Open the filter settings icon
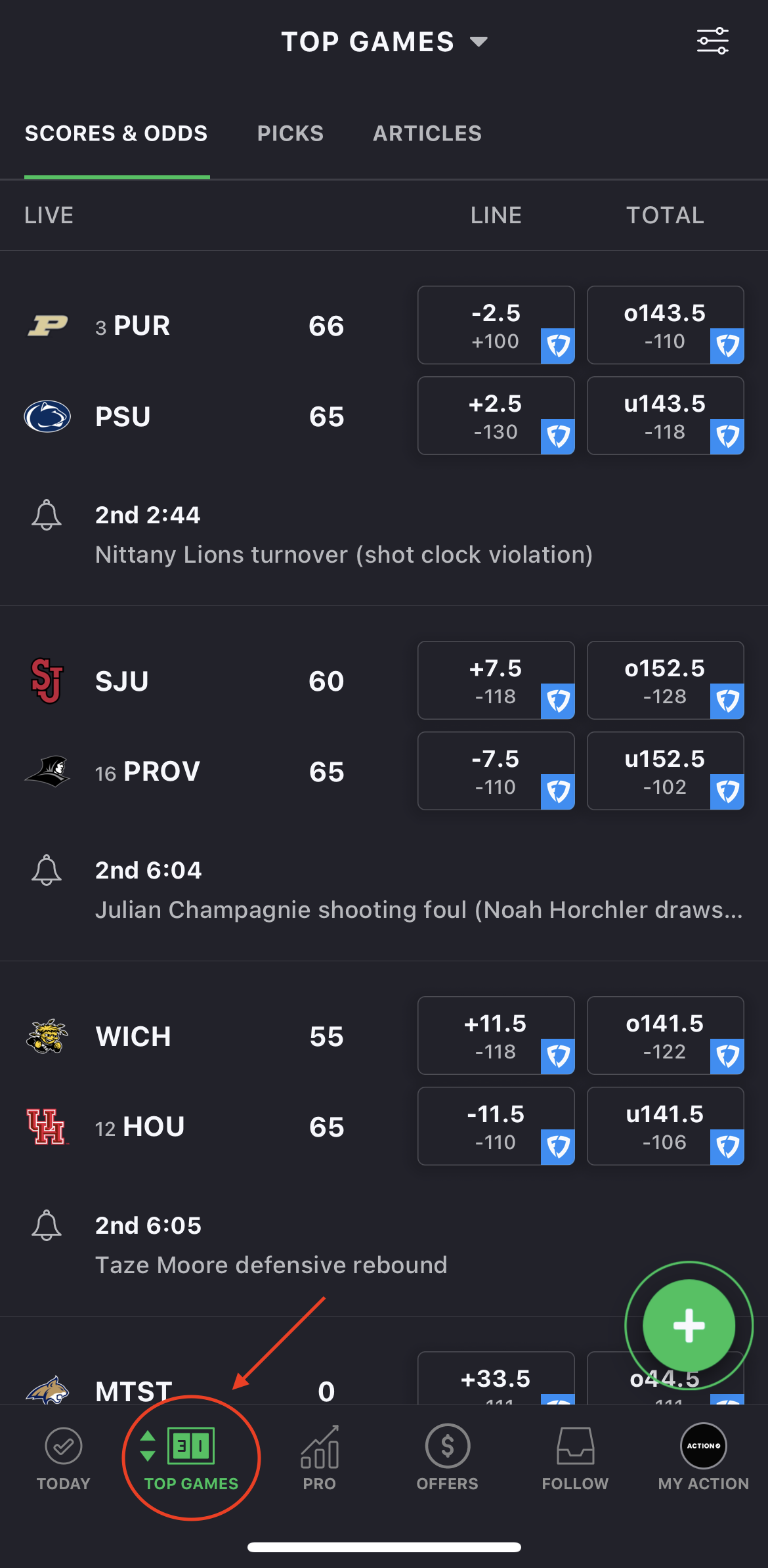This screenshot has height=1568, width=768. tap(712, 41)
